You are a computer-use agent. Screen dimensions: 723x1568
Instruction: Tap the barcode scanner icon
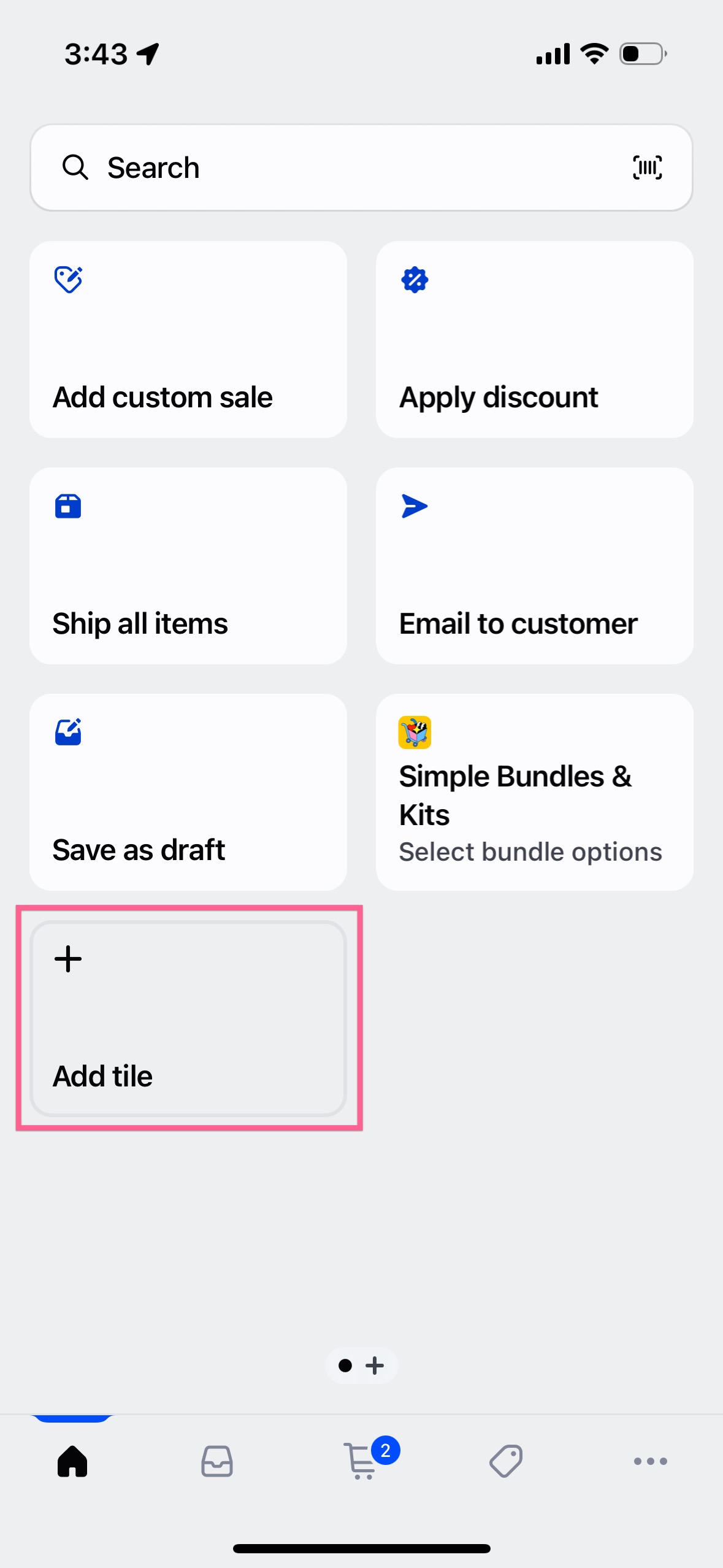click(647, 167)
